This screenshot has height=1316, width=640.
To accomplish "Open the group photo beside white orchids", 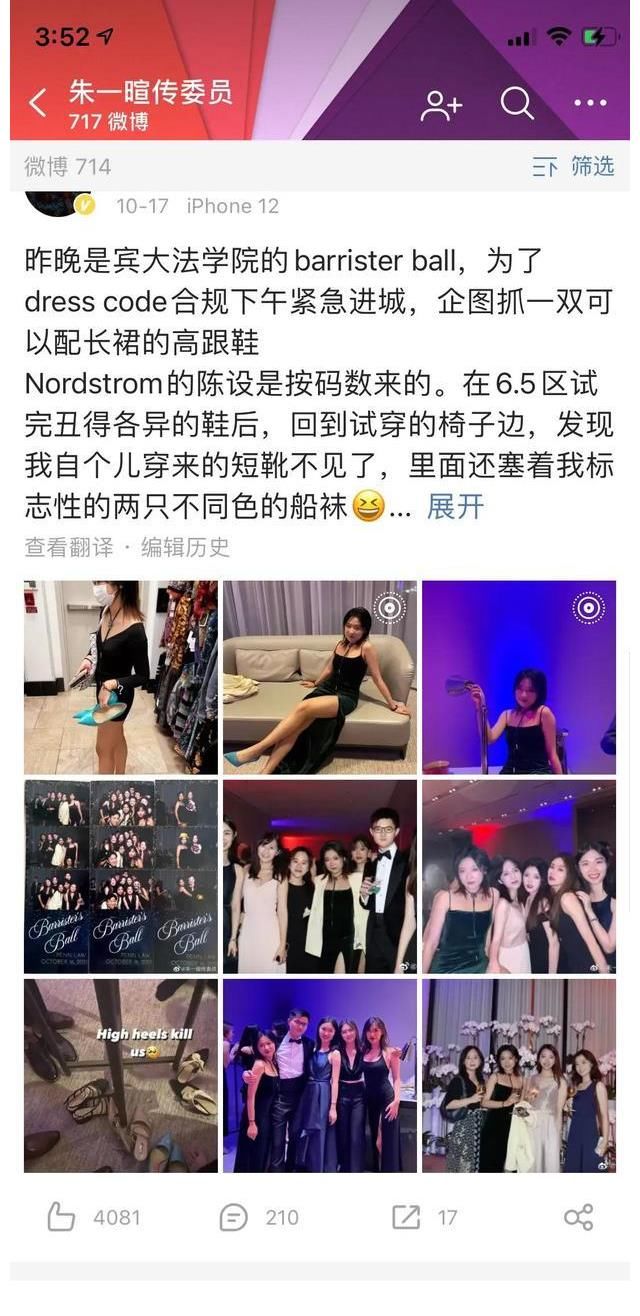I will click(519, 1075).
